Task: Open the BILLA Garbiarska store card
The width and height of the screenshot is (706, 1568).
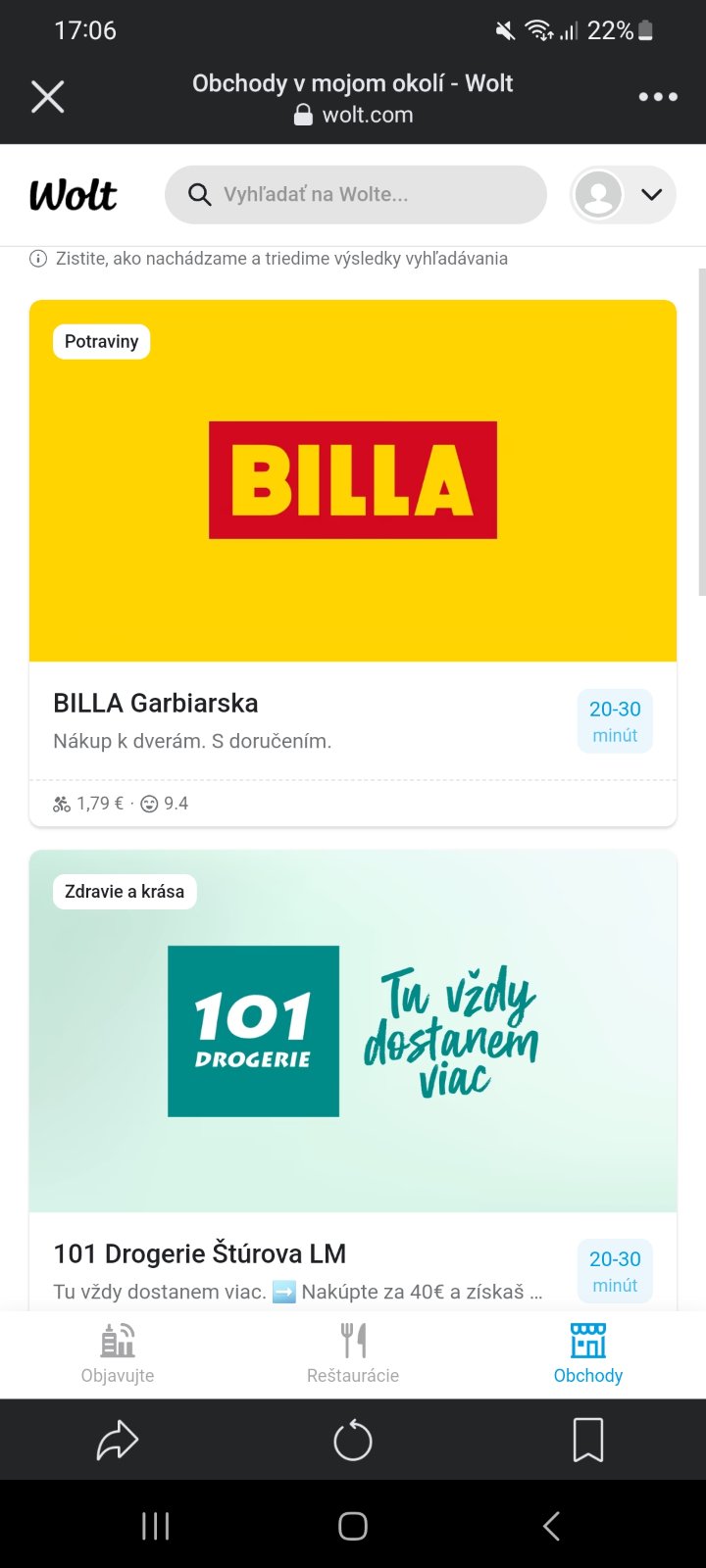Action: pyautogui.click(x=352, y=563)
